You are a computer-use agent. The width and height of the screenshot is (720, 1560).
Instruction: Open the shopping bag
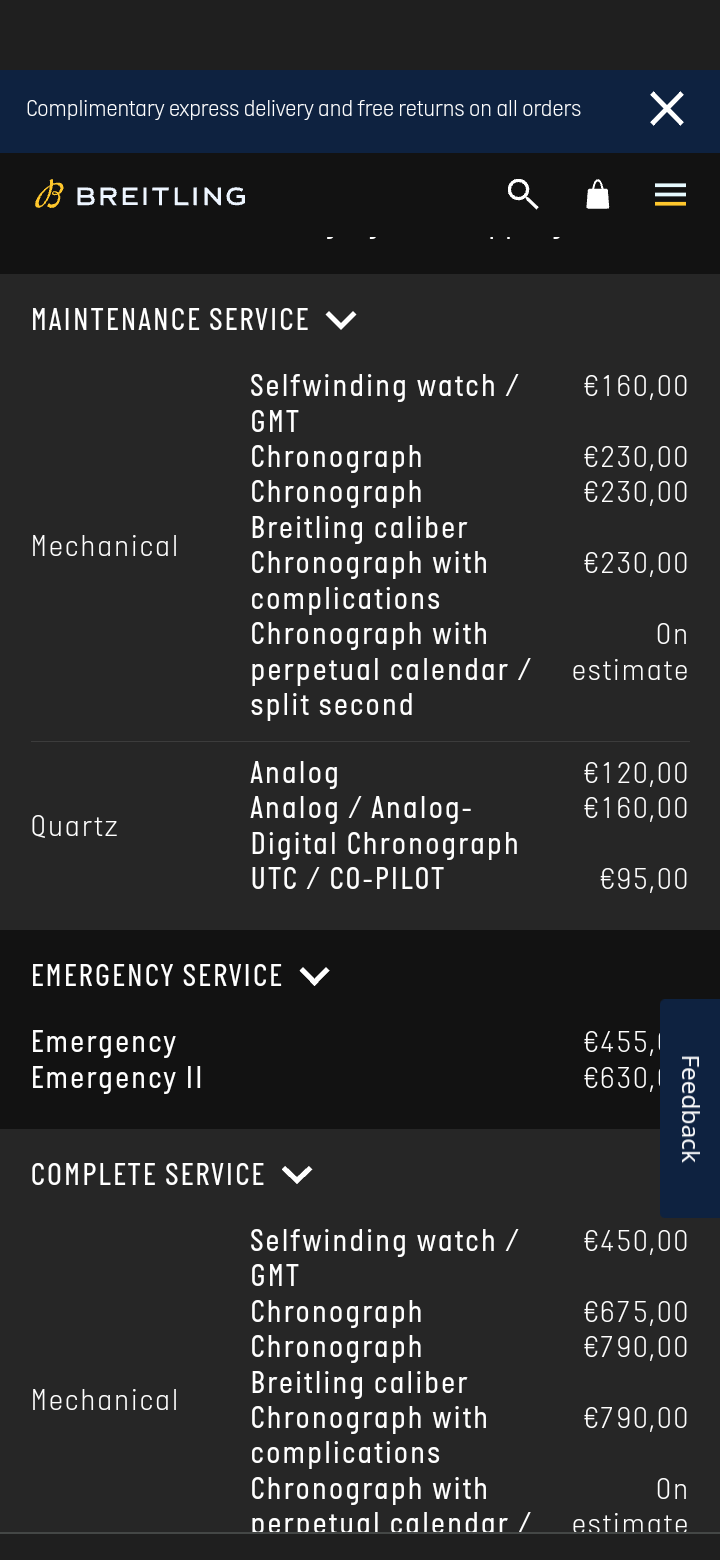597,194
